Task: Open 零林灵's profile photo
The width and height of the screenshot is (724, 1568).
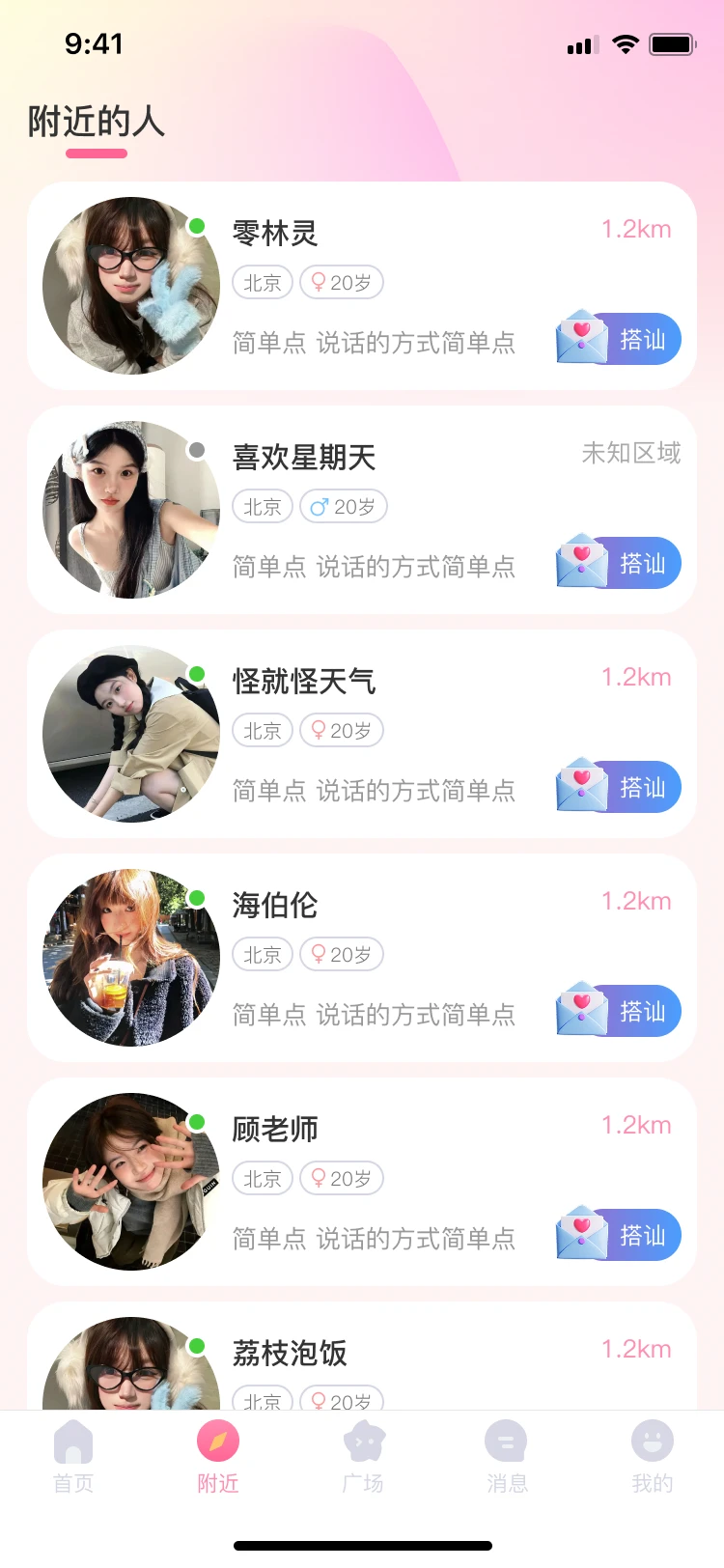Action: (x=130, y=286)
